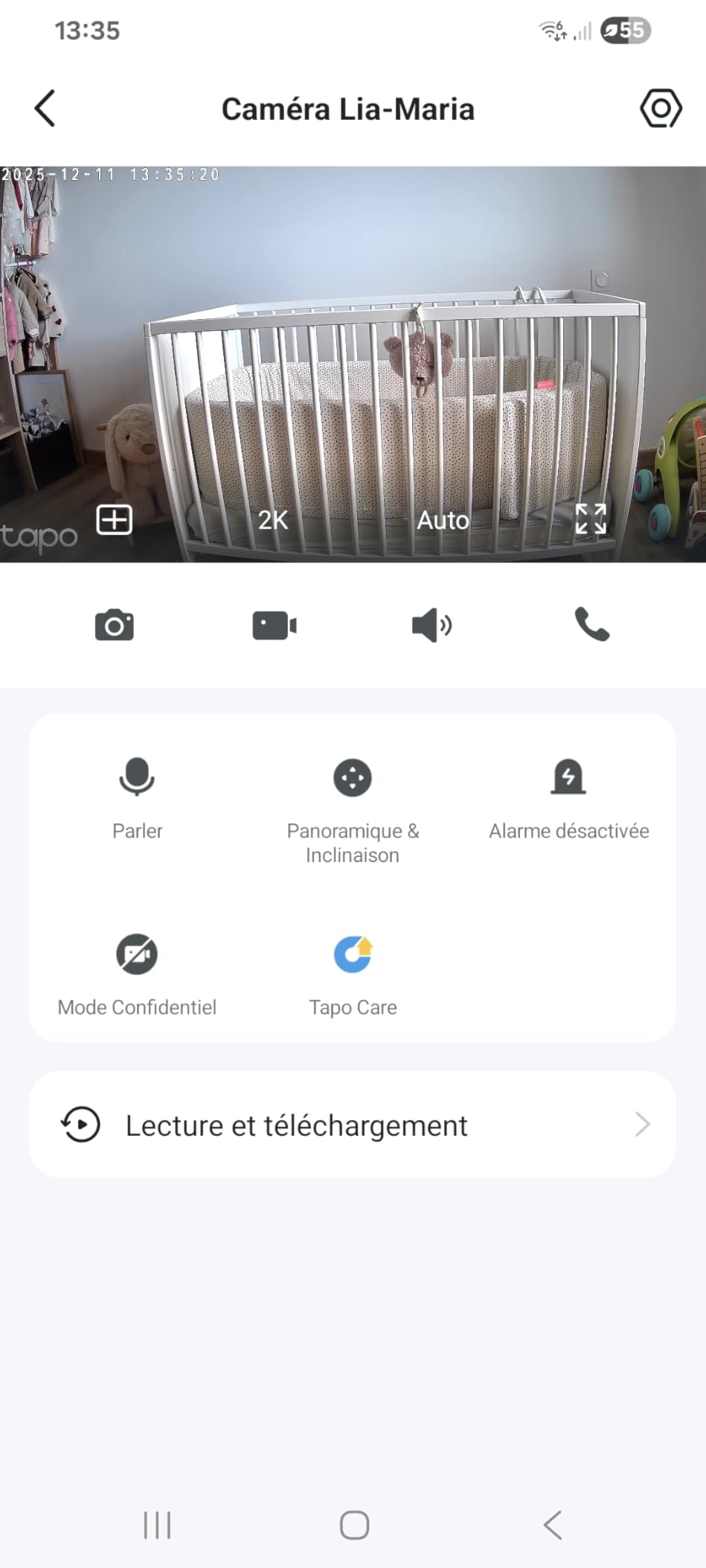Expand live video to fullscreen
This screenshot has width=706, height=1568.
(x=591, y=518)
